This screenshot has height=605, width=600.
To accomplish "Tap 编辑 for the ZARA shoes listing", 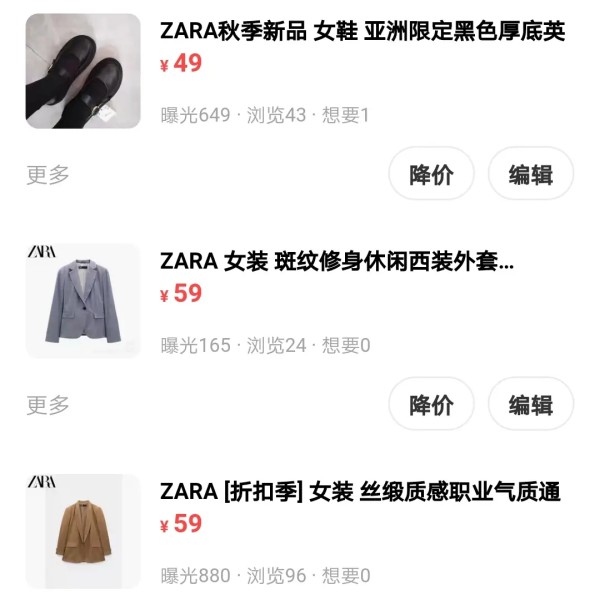I will coord(531,174).
